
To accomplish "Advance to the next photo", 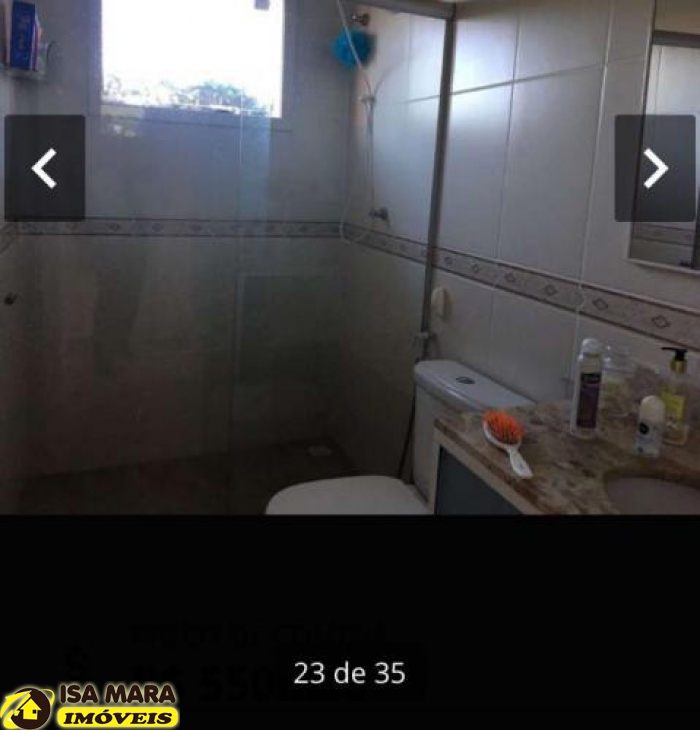I will coord(655,168).
